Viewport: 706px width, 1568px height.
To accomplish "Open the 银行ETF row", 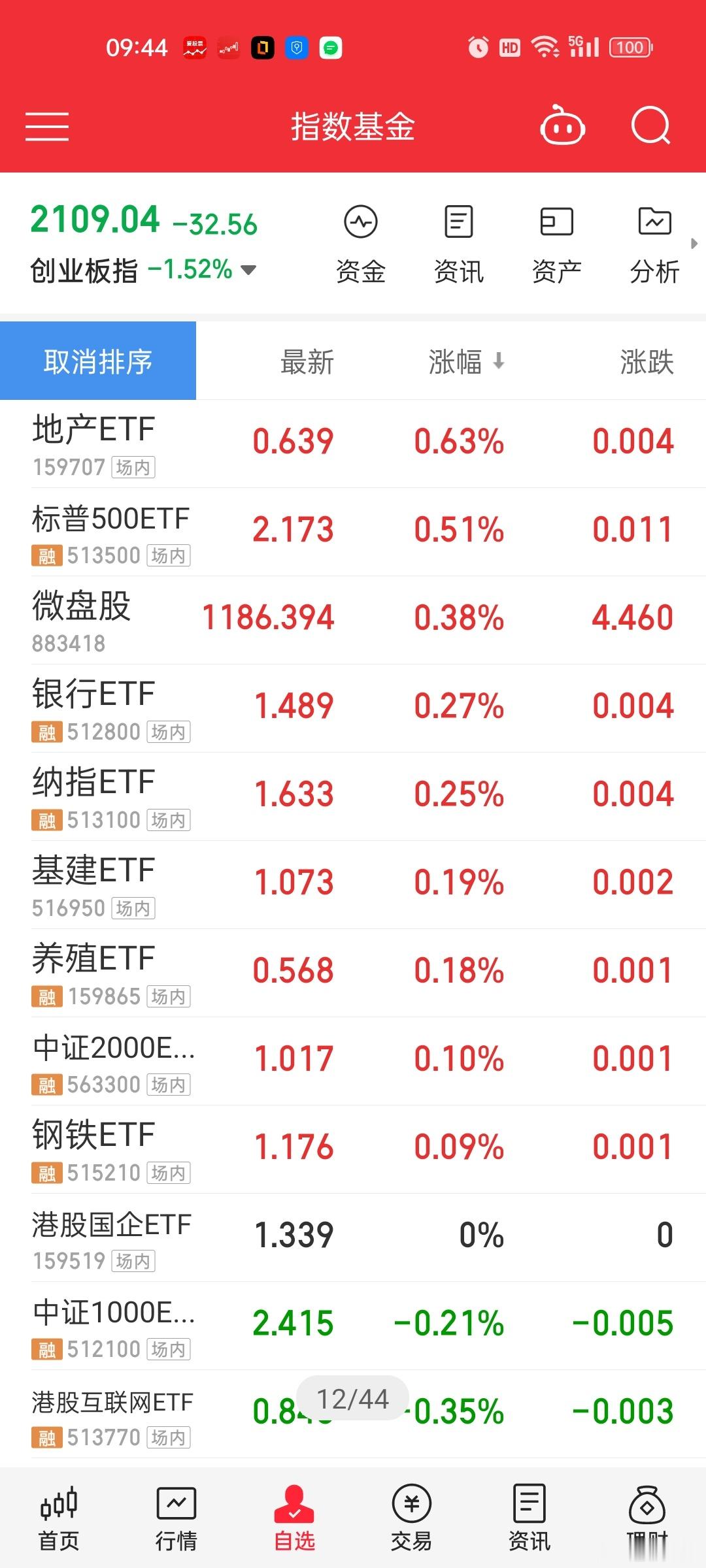I will (x=353, y=709).
